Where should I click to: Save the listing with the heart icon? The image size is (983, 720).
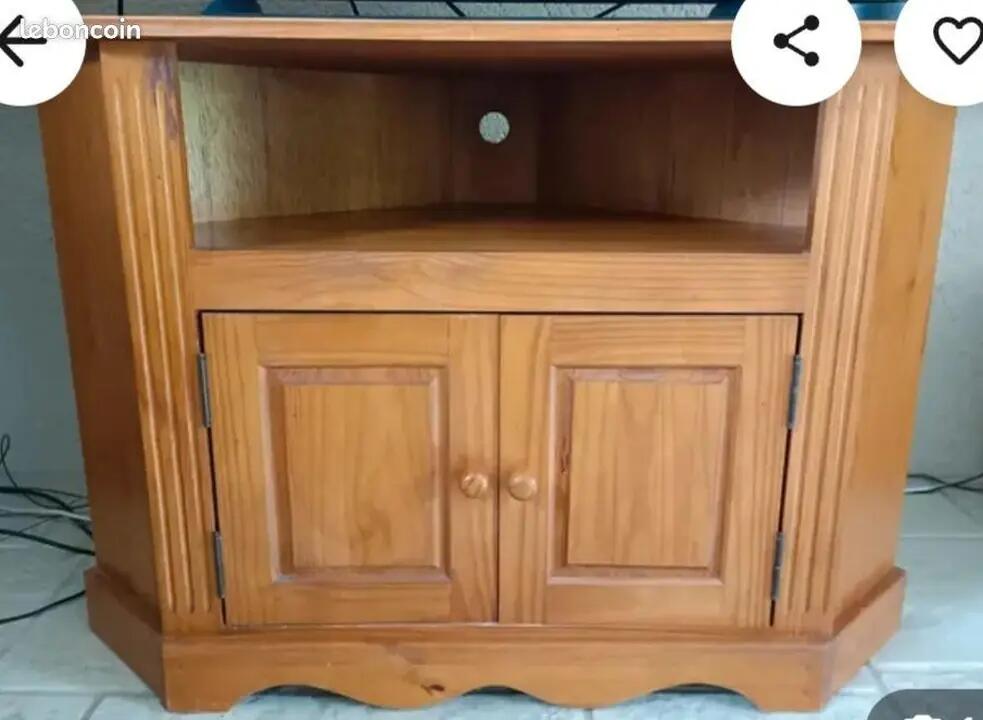point(956,40)
